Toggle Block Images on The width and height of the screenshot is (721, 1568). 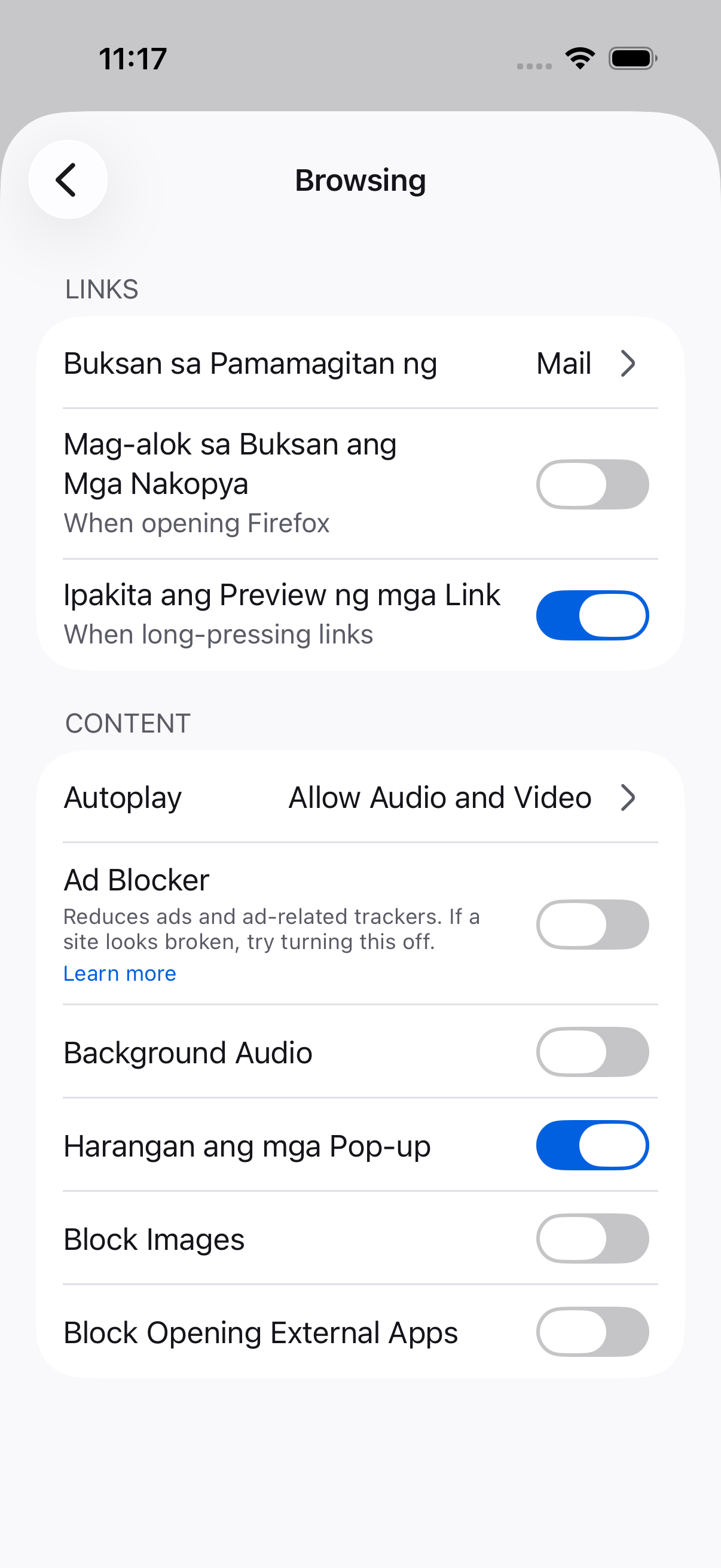click(x=592, y=1238)
